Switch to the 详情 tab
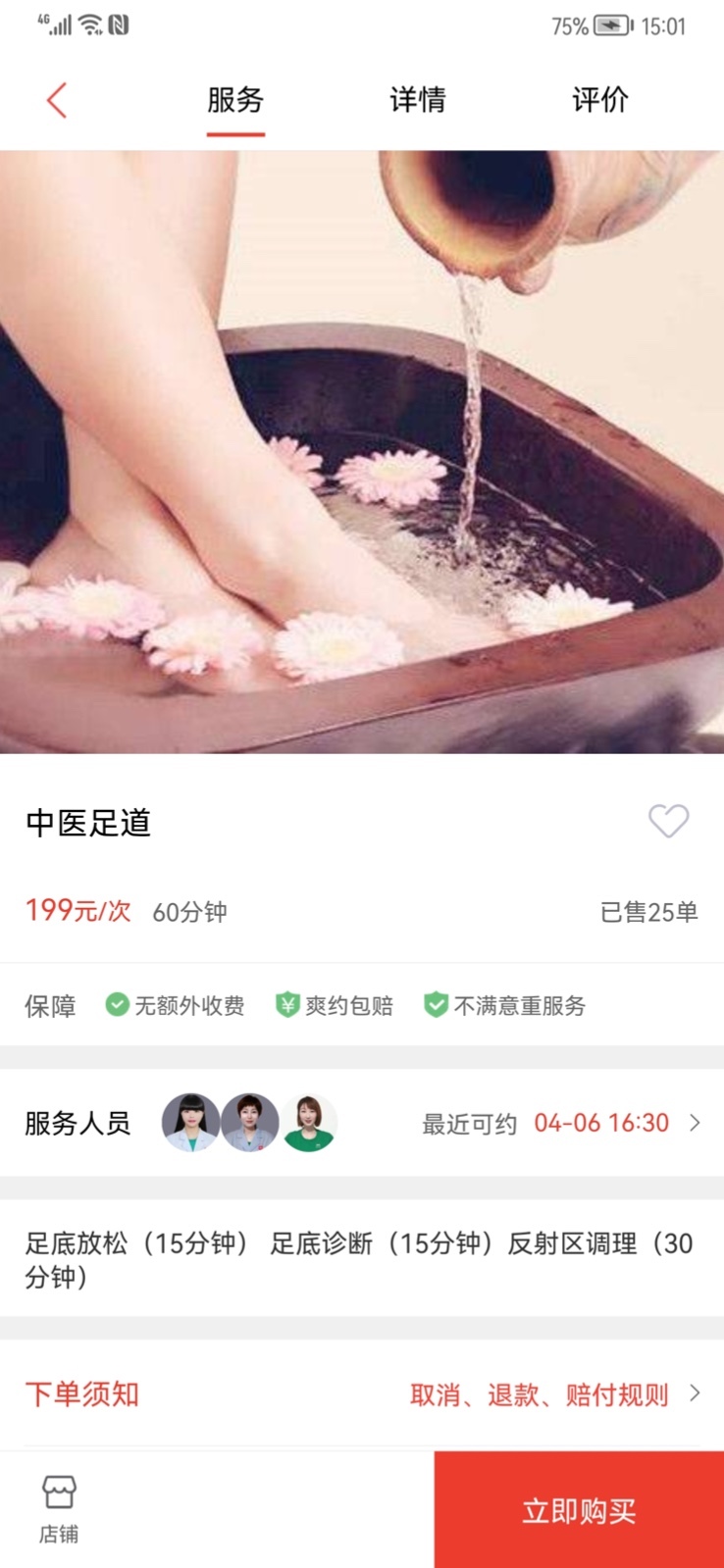This screenshot has width=724, height=1568. click(418, 100)
